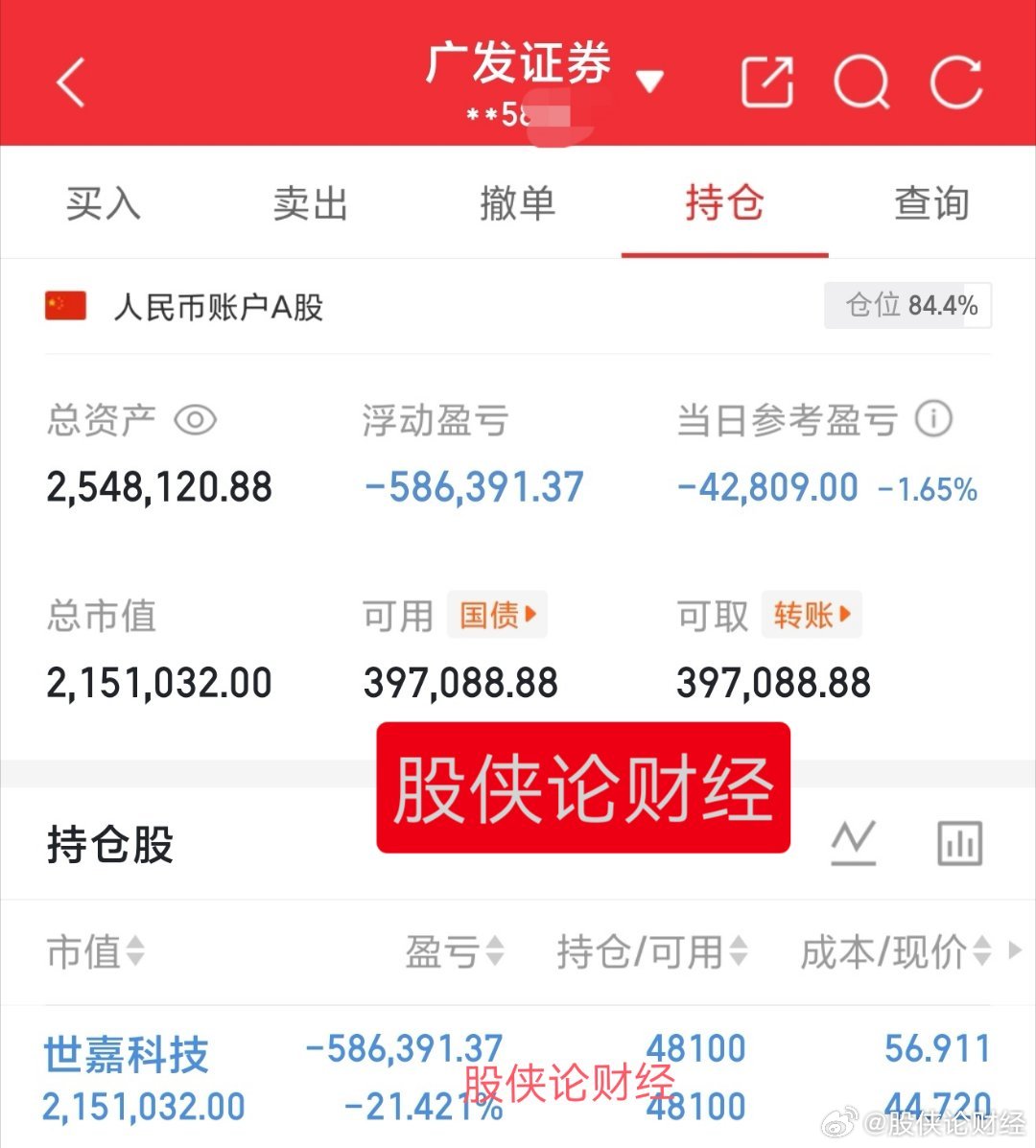Open the bar chart view of holdings

click(958, 842)
